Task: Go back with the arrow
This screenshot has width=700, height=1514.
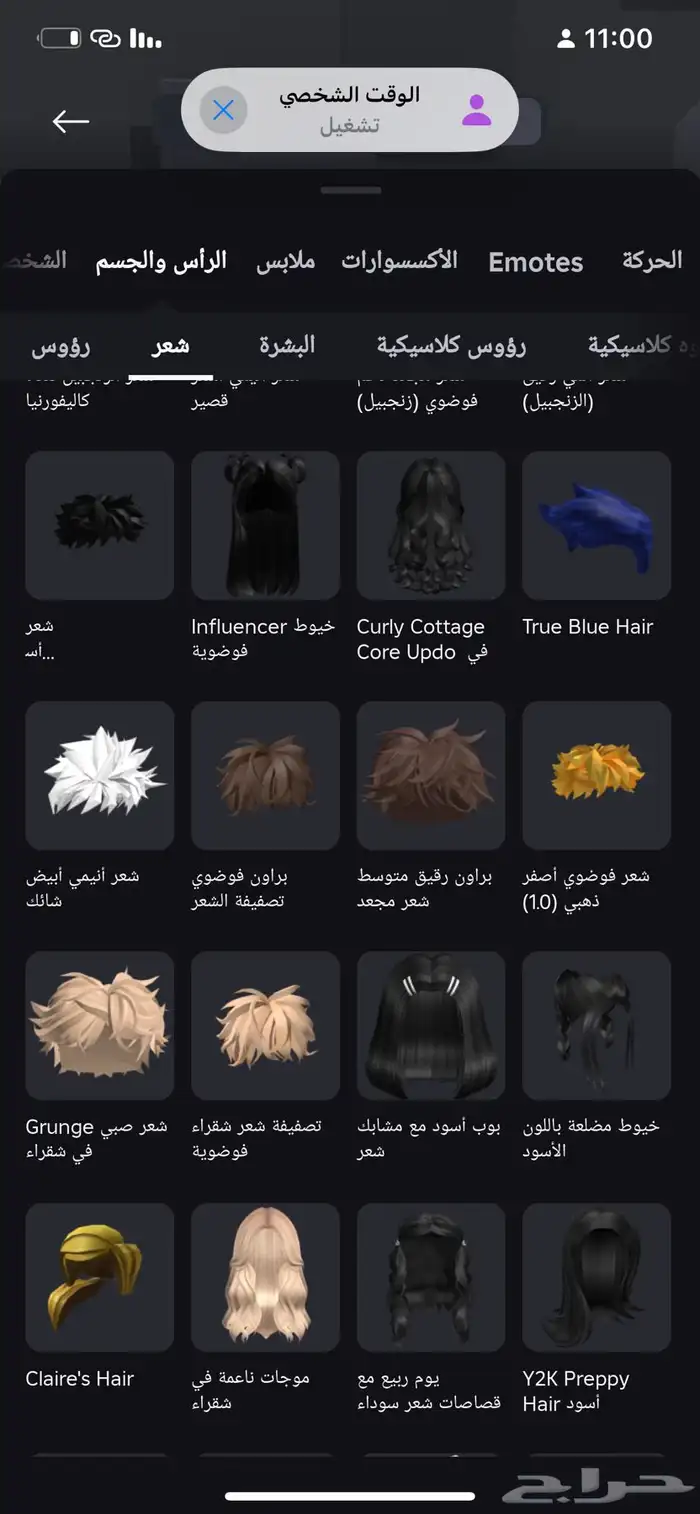Action: click(x=71, y=121)
